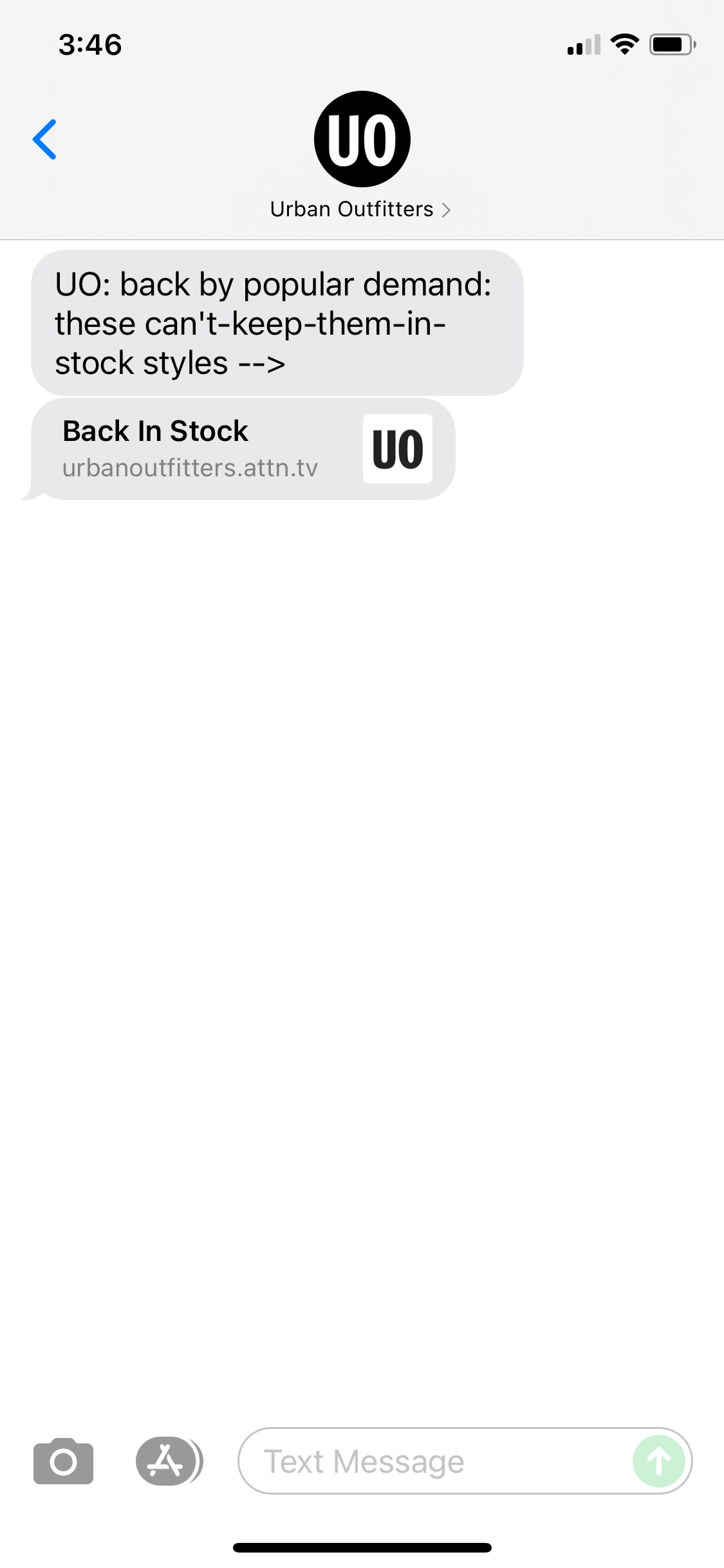724x1568 pixels.
Task: Tap the cellular signal bars indicator
Action: [x=582, y=45]
